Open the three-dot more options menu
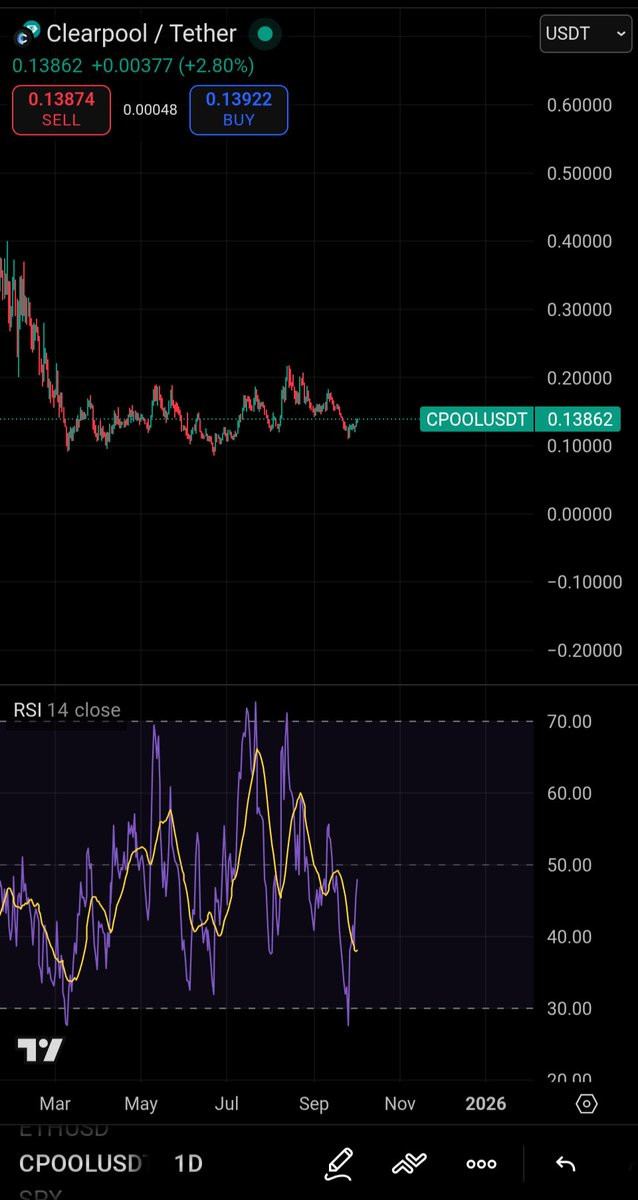 481,1164
